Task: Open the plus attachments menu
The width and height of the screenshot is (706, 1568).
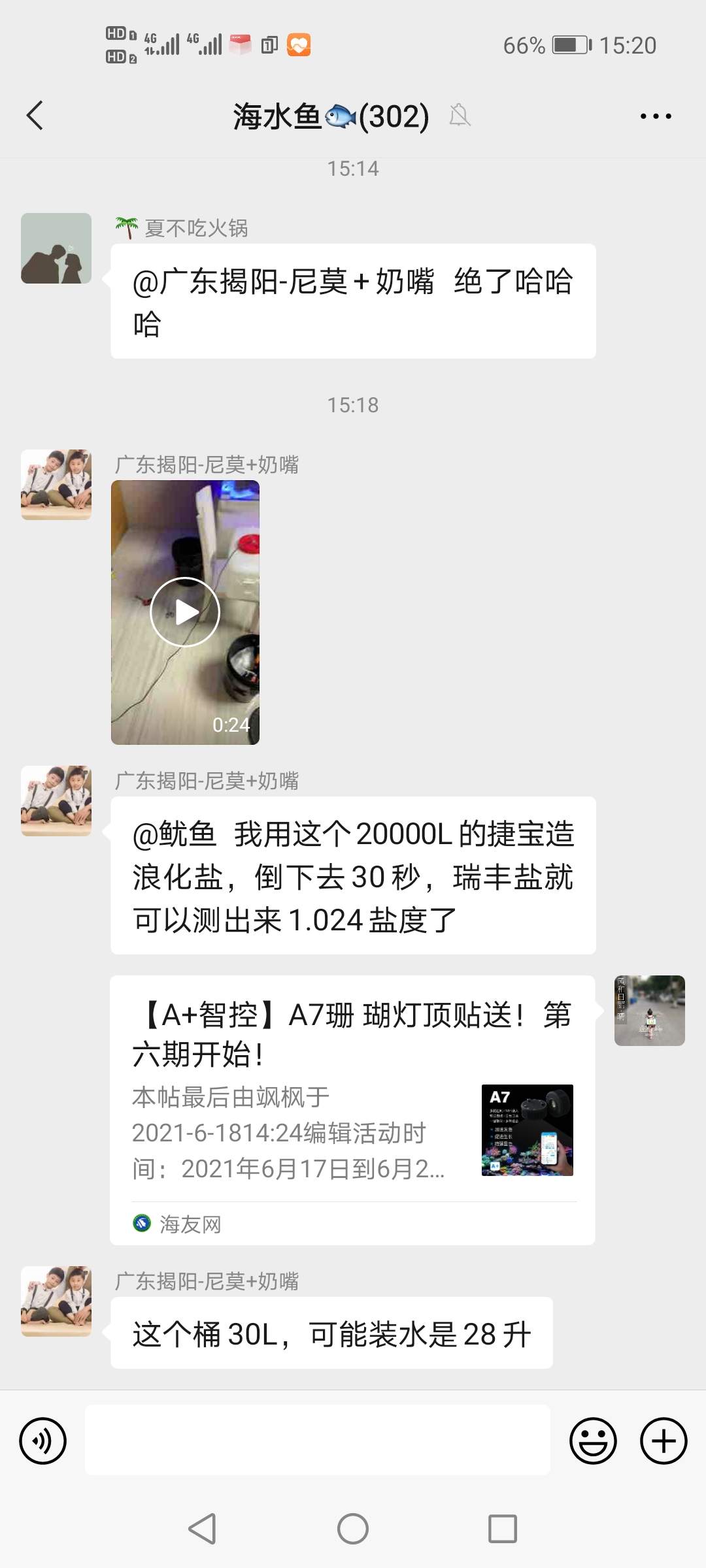Action: pyautogui.click(x=664, y=1441)
